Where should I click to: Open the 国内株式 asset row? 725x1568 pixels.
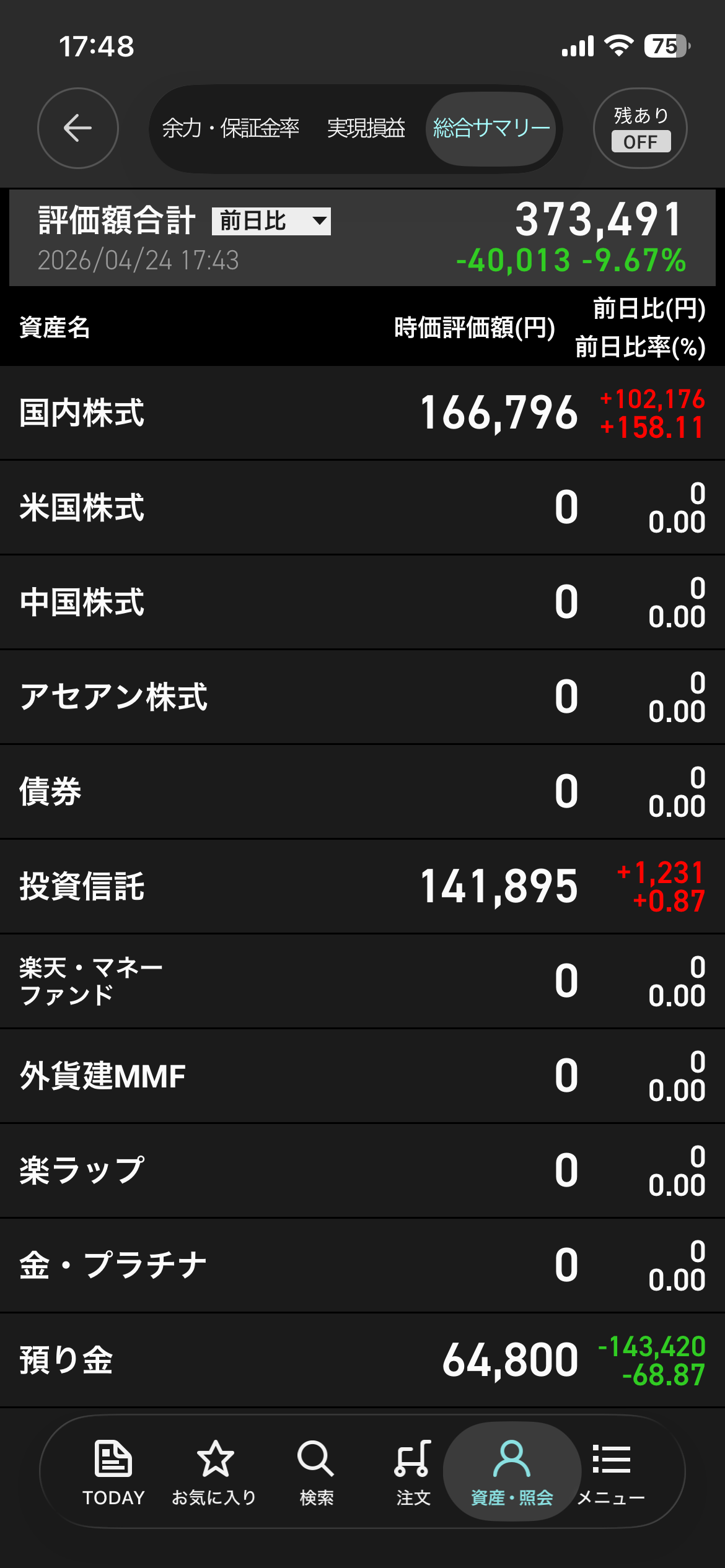(x=362, y=413)
